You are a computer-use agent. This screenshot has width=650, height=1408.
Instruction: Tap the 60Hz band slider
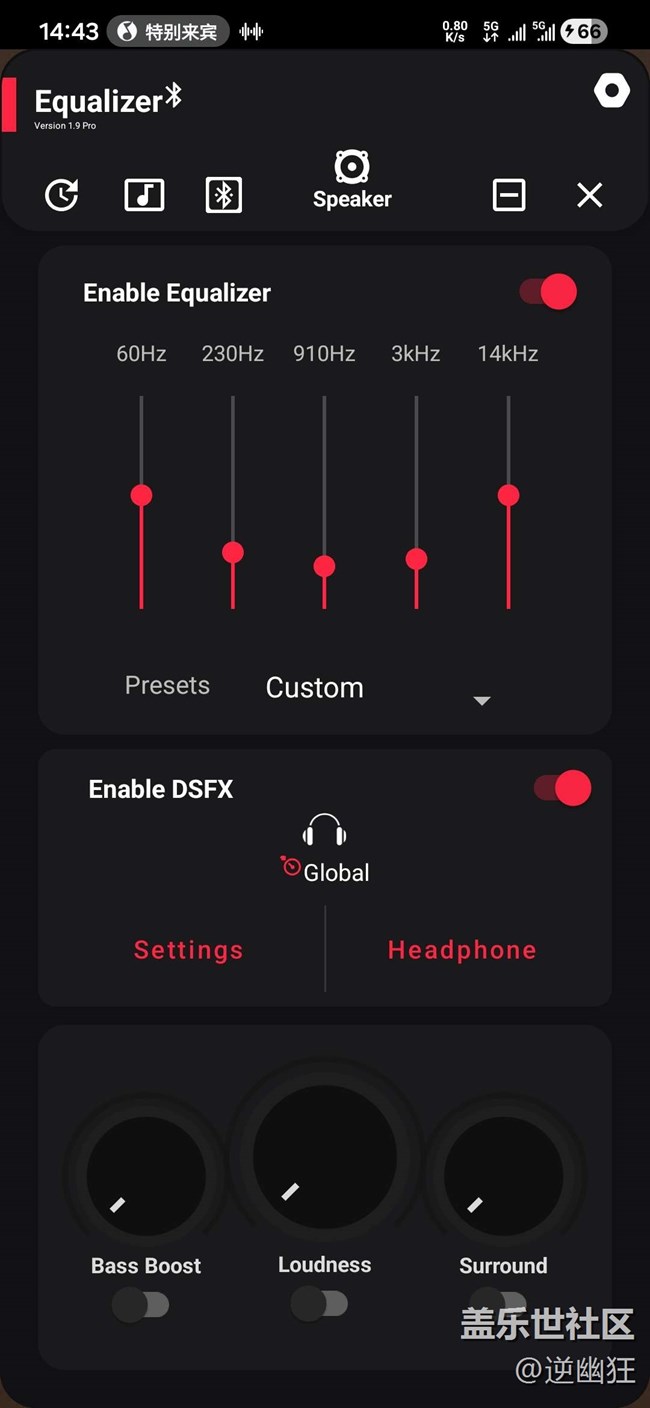click(x=141, y=495)
